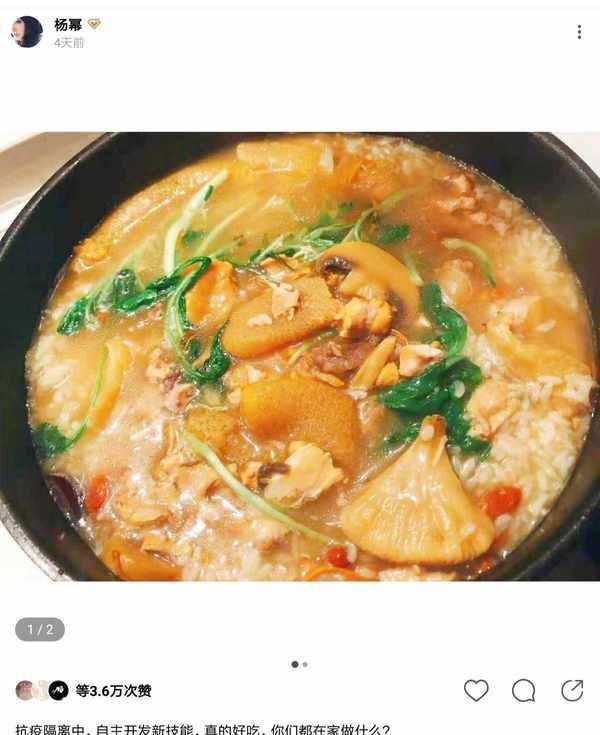Image resolution: width=600 pixels, height=735 pixels.
Task: View who liked: 等3.6万次赞
Action: point(113,691)
